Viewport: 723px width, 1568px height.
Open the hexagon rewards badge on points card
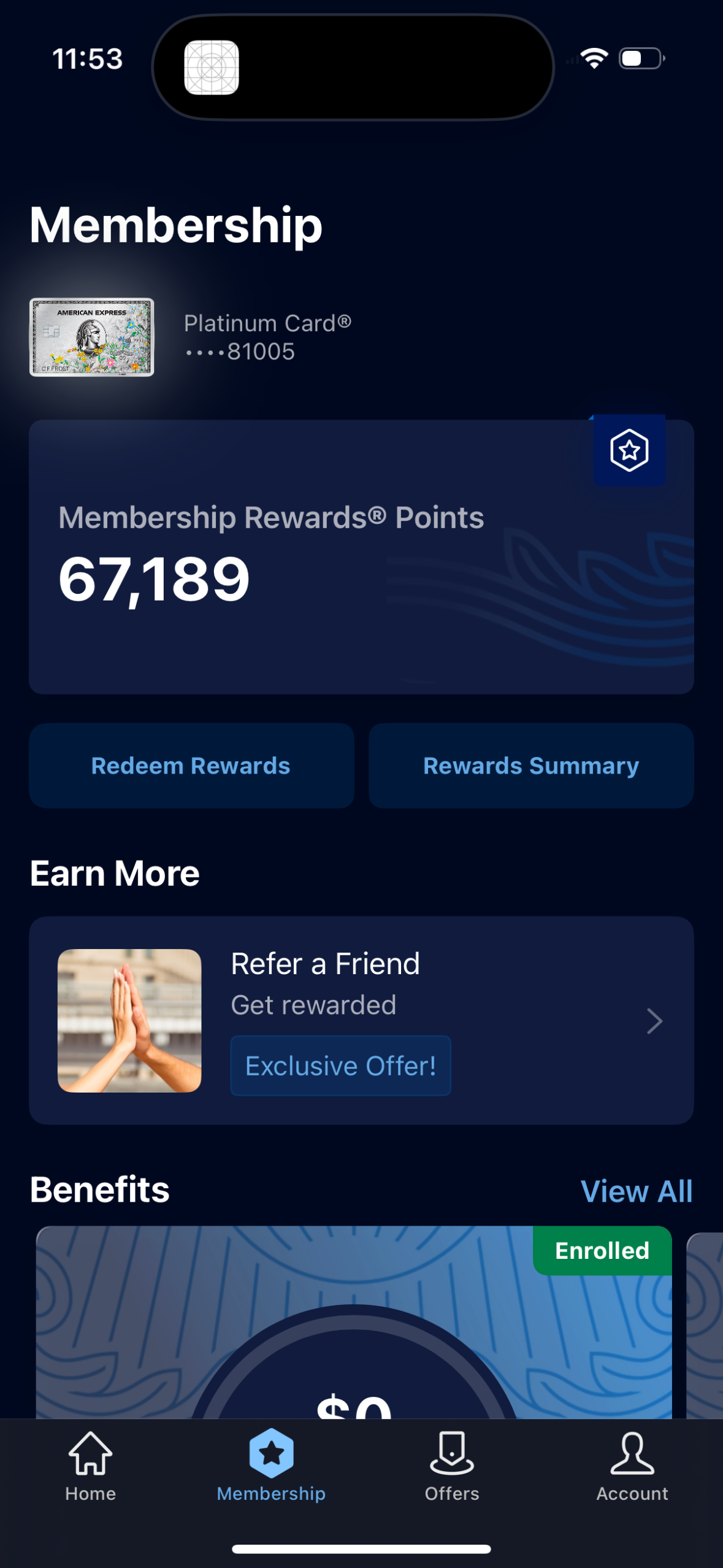pyautogui.click(x=629, y=450)
